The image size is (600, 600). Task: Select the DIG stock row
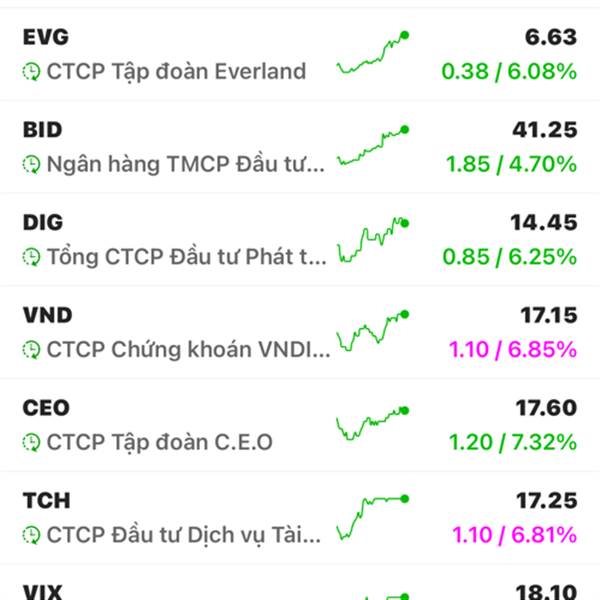pyautogui.click(x=300, y=239)
